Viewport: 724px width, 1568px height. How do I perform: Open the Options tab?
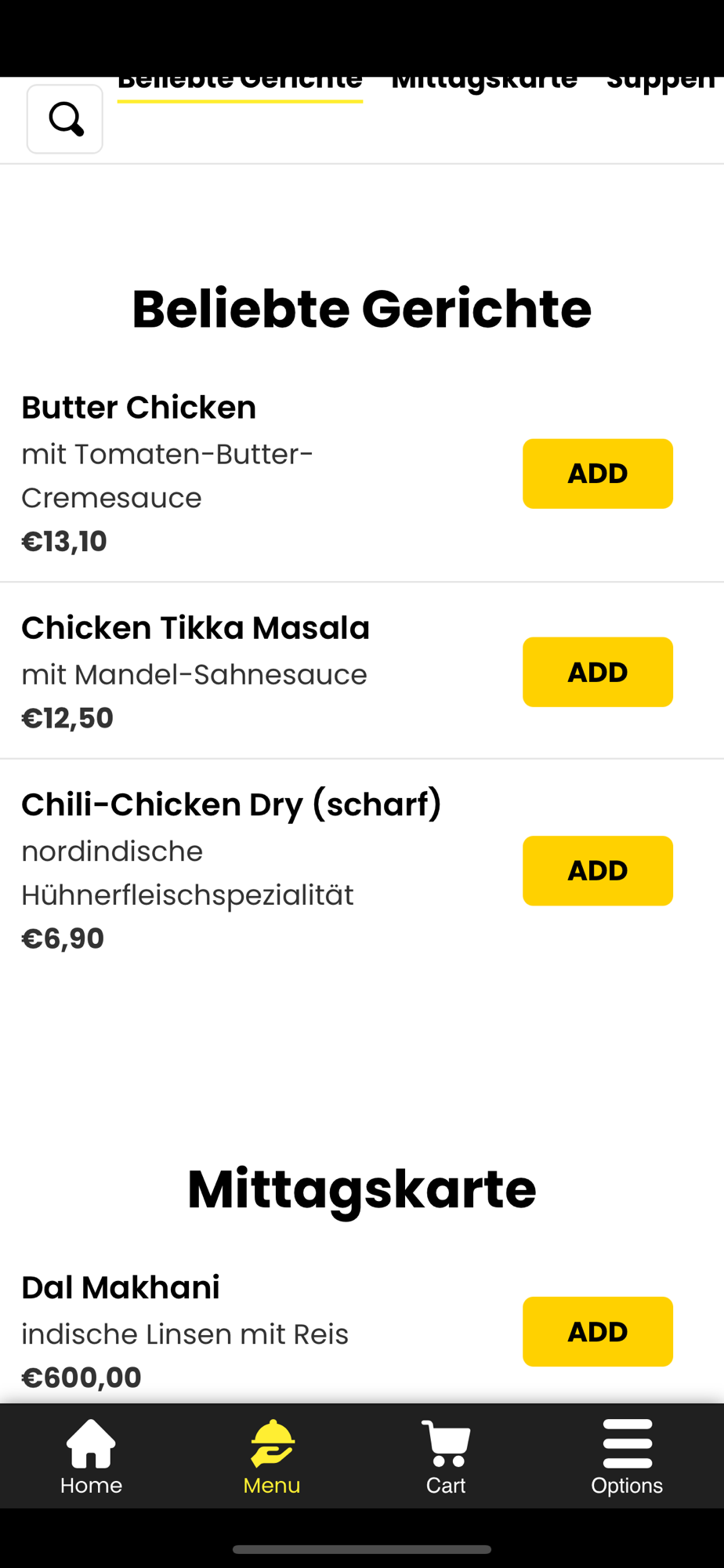coord(627,1457)
